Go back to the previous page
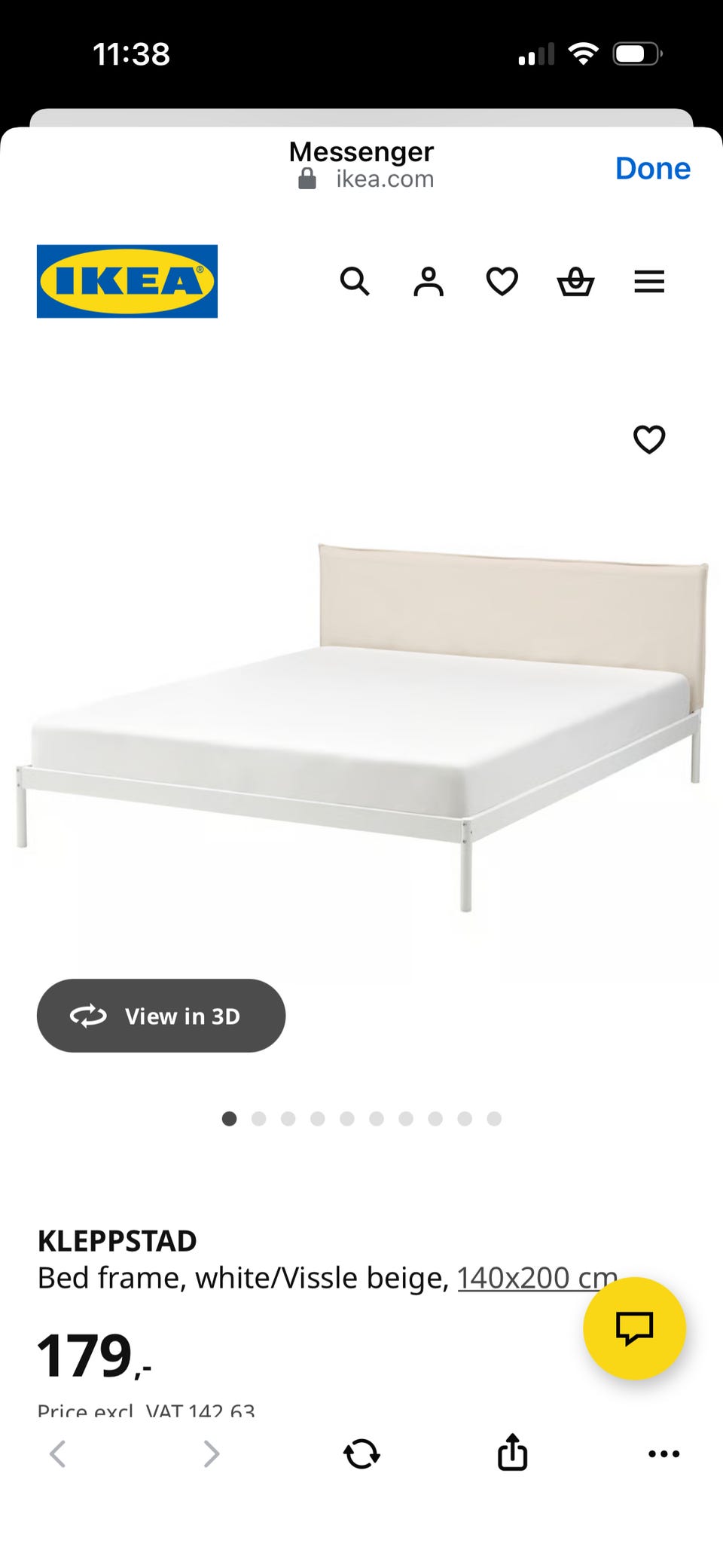Viewport: 723px width, 1568px height. 58,1453
